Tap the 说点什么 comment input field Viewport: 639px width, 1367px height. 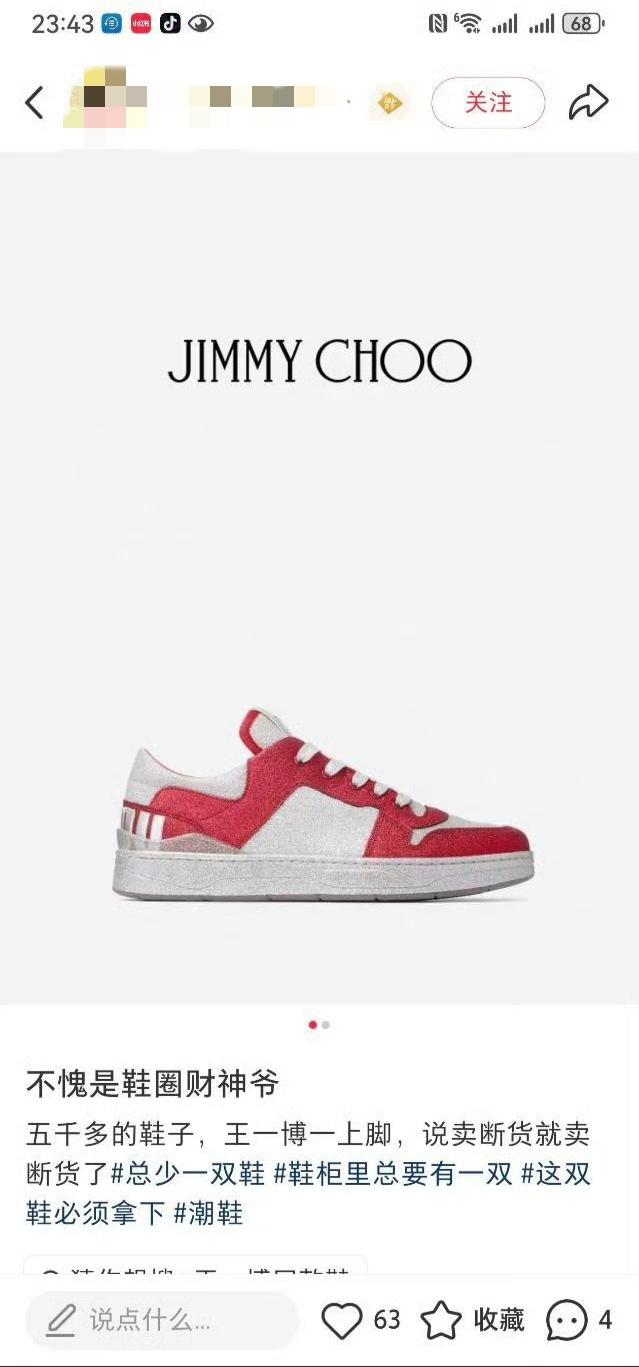pyautogui.click(x=162, y=1320)
